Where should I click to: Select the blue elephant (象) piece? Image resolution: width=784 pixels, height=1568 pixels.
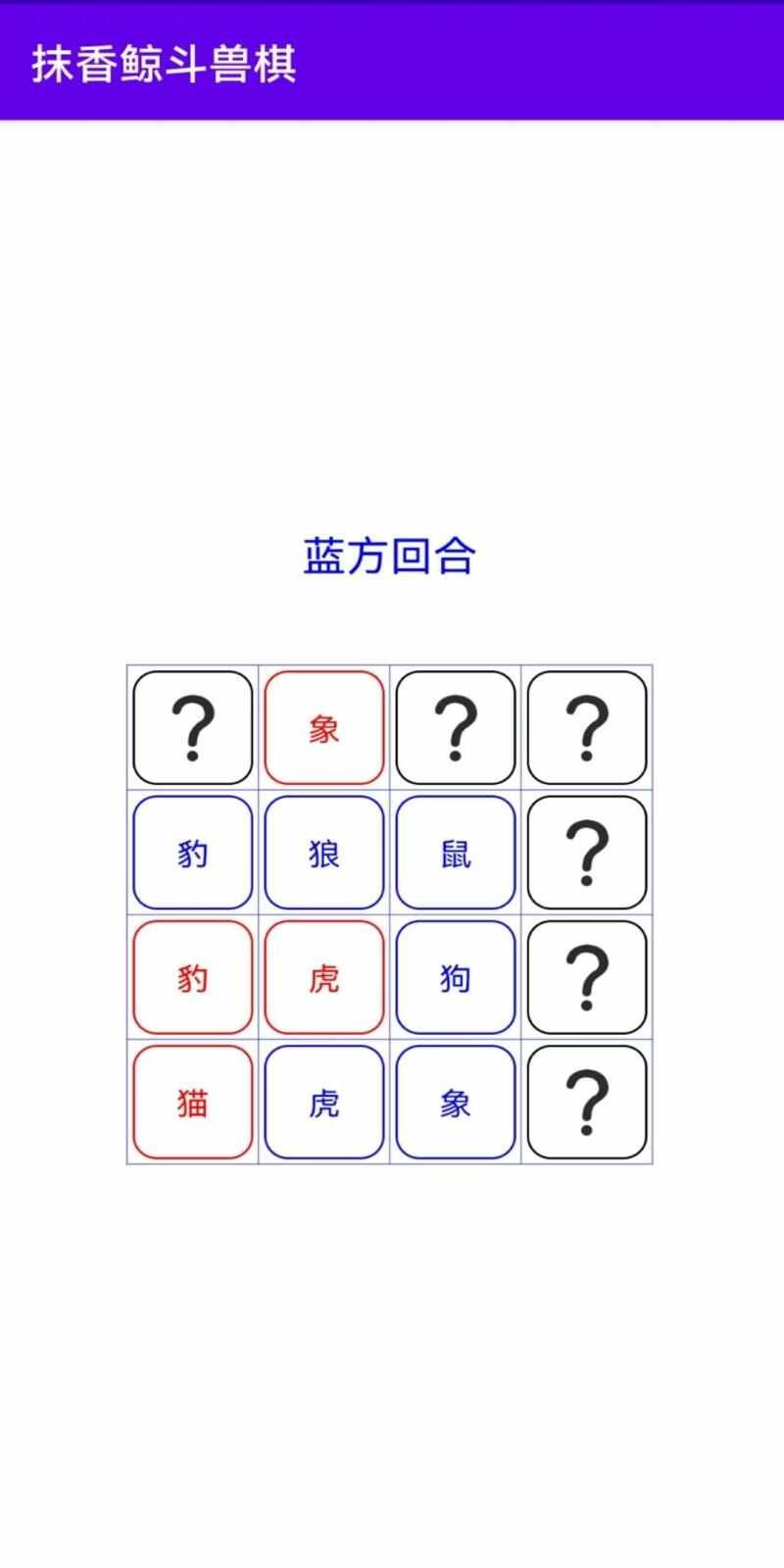[456, 1102]
